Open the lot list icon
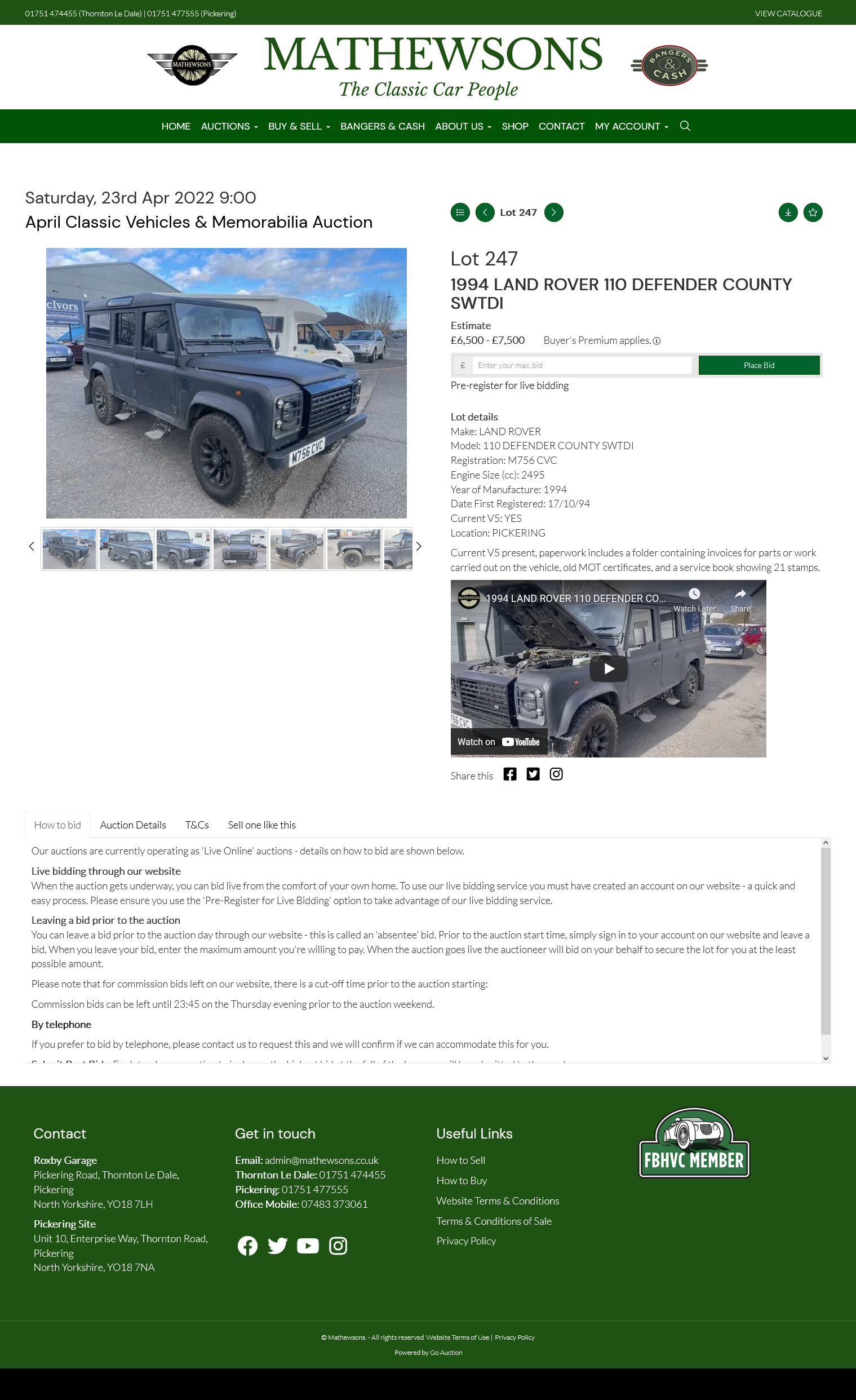856x1400 pixels. (459, 212)
